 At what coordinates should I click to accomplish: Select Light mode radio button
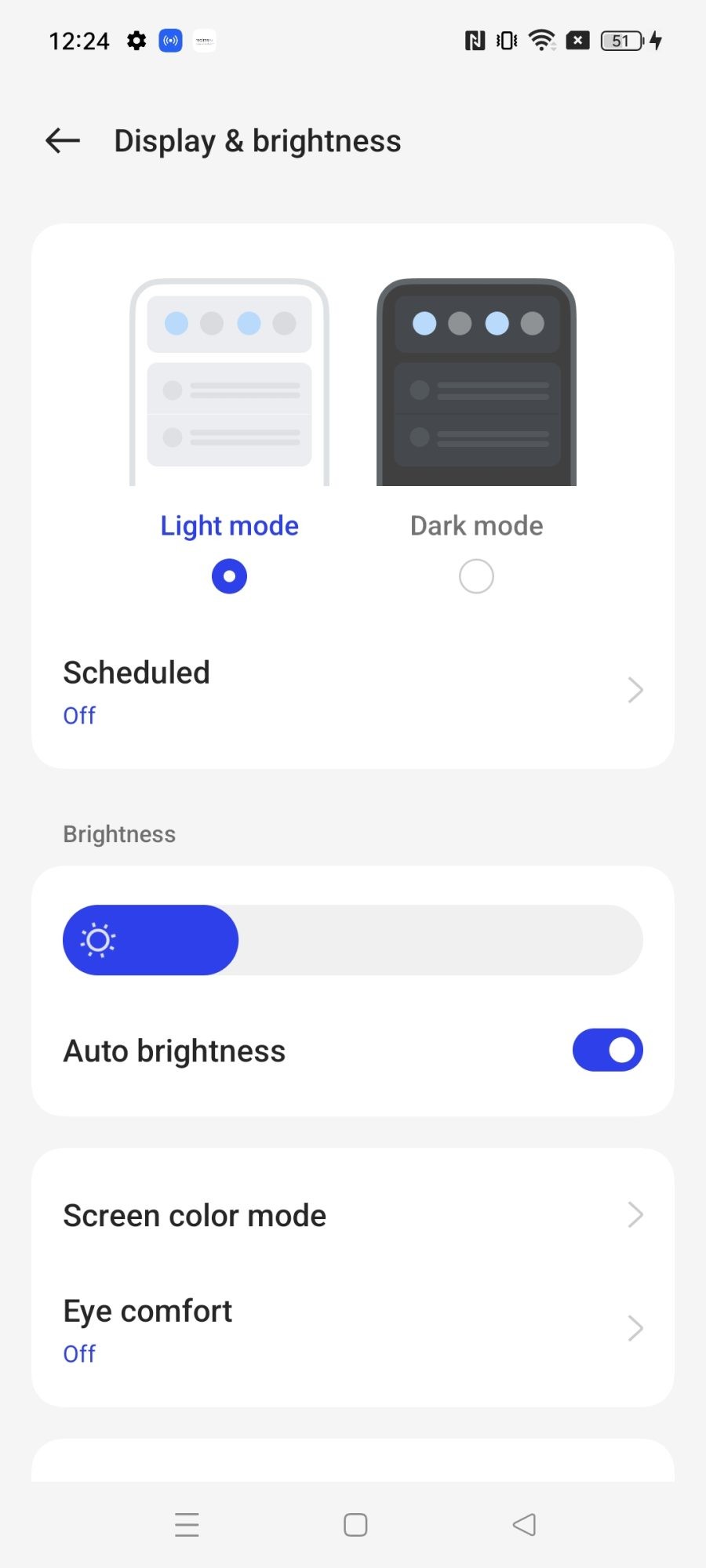229,576
